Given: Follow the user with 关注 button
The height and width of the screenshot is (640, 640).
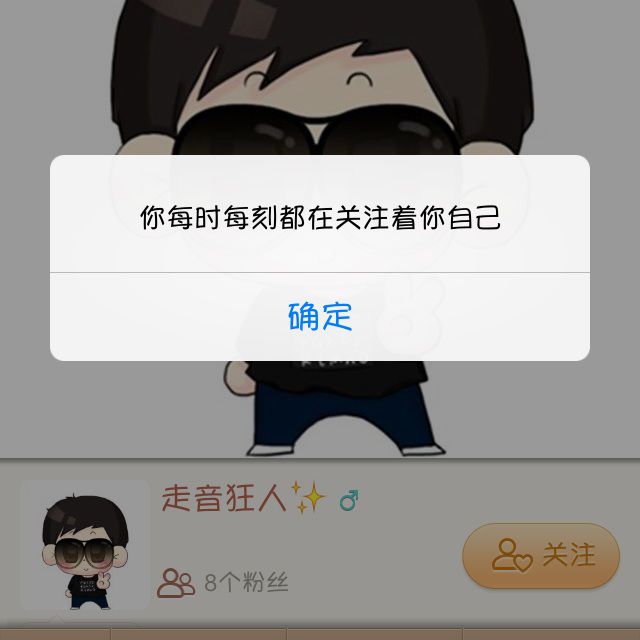Looking at the screenshot, I should [541, 556].
